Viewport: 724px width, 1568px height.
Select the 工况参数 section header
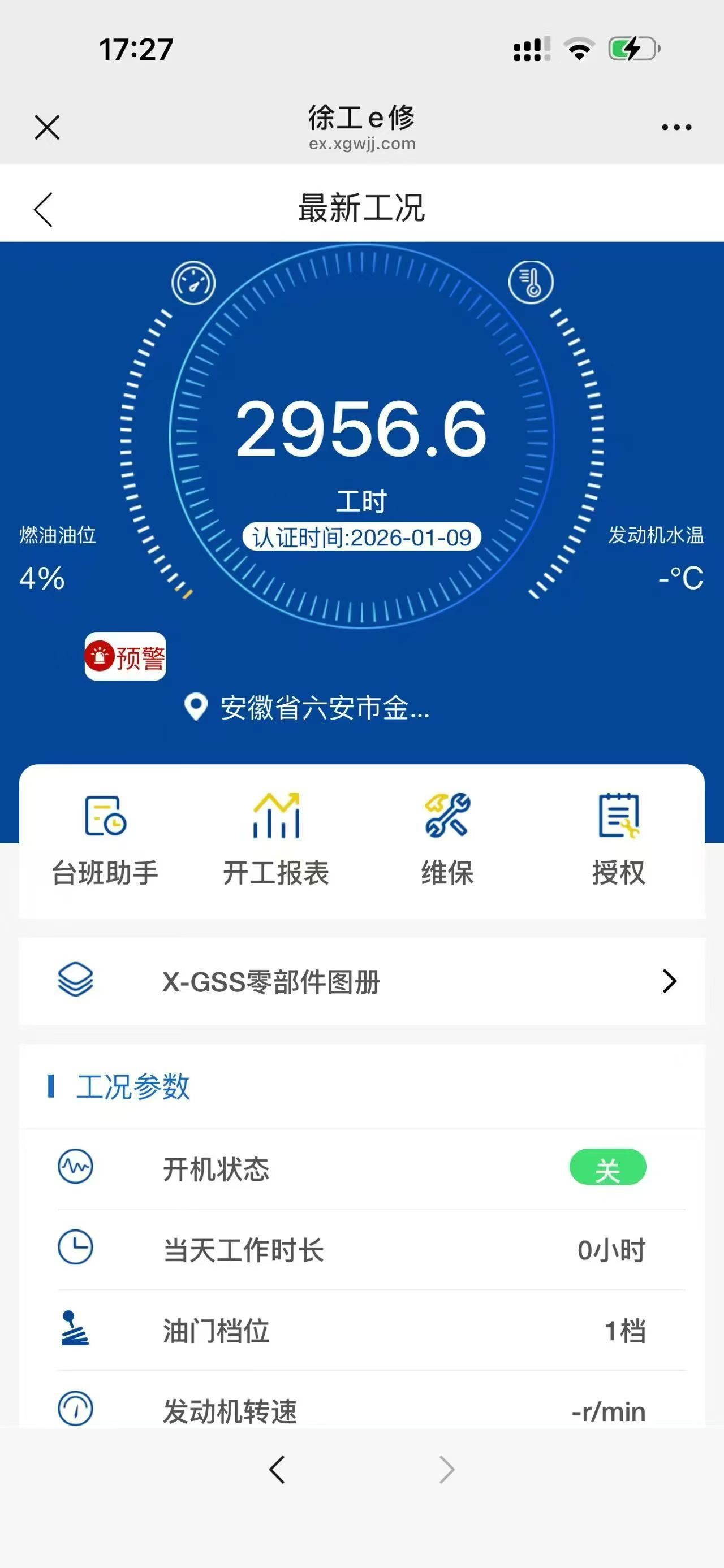pos(133,1087)
